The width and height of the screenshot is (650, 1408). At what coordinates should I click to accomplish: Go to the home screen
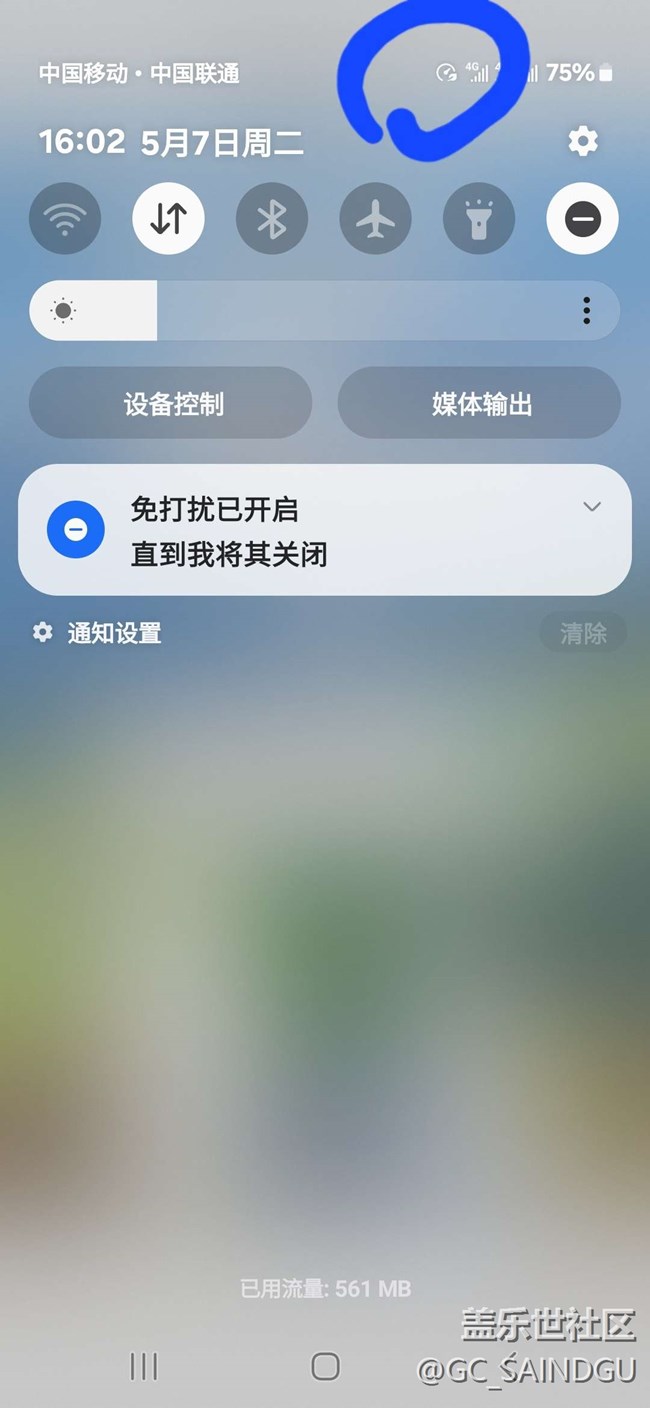tap(325, 1366)
